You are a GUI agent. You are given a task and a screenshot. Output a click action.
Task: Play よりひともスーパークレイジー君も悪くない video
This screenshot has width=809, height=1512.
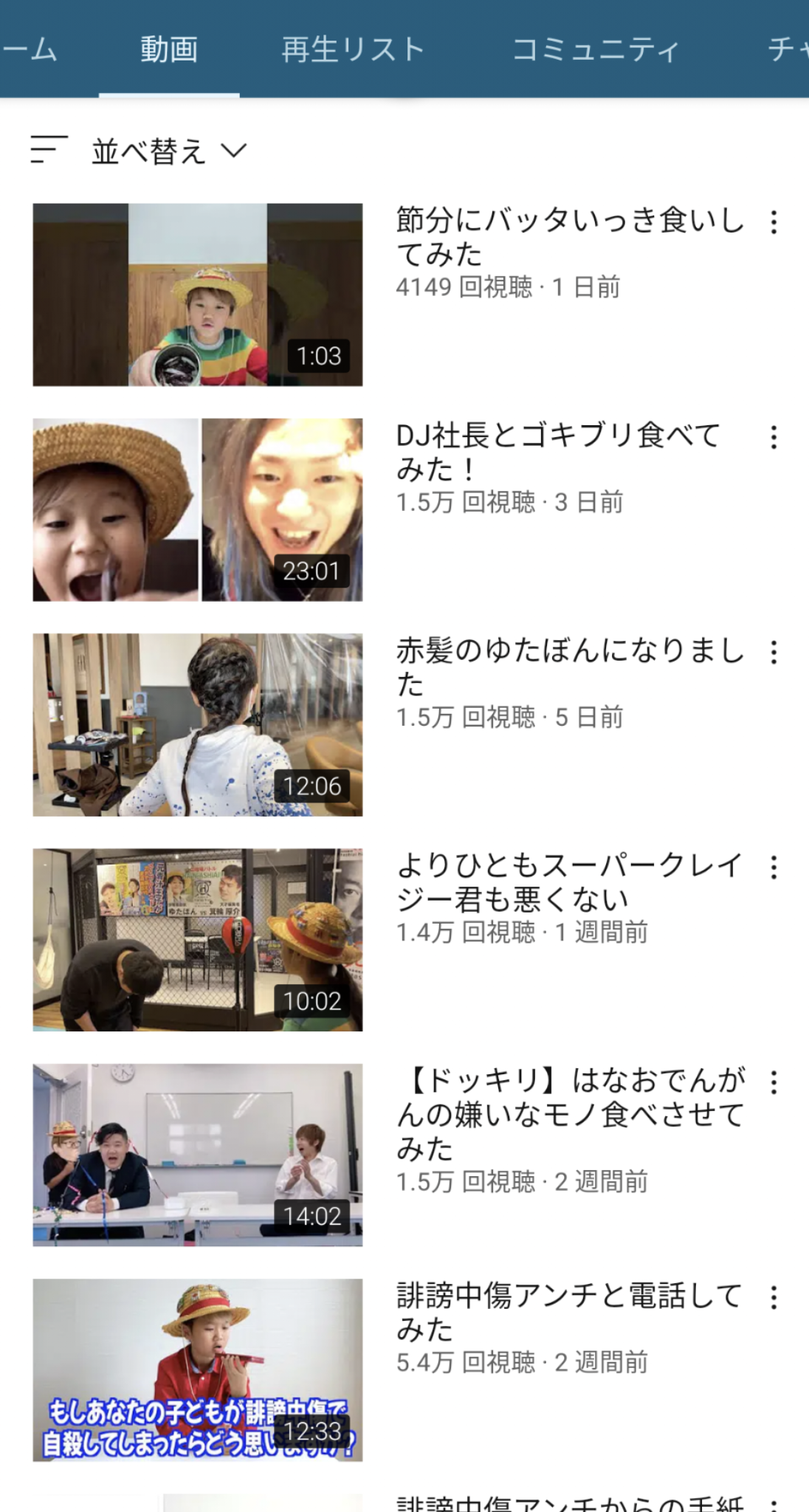(x=198, y=939)
